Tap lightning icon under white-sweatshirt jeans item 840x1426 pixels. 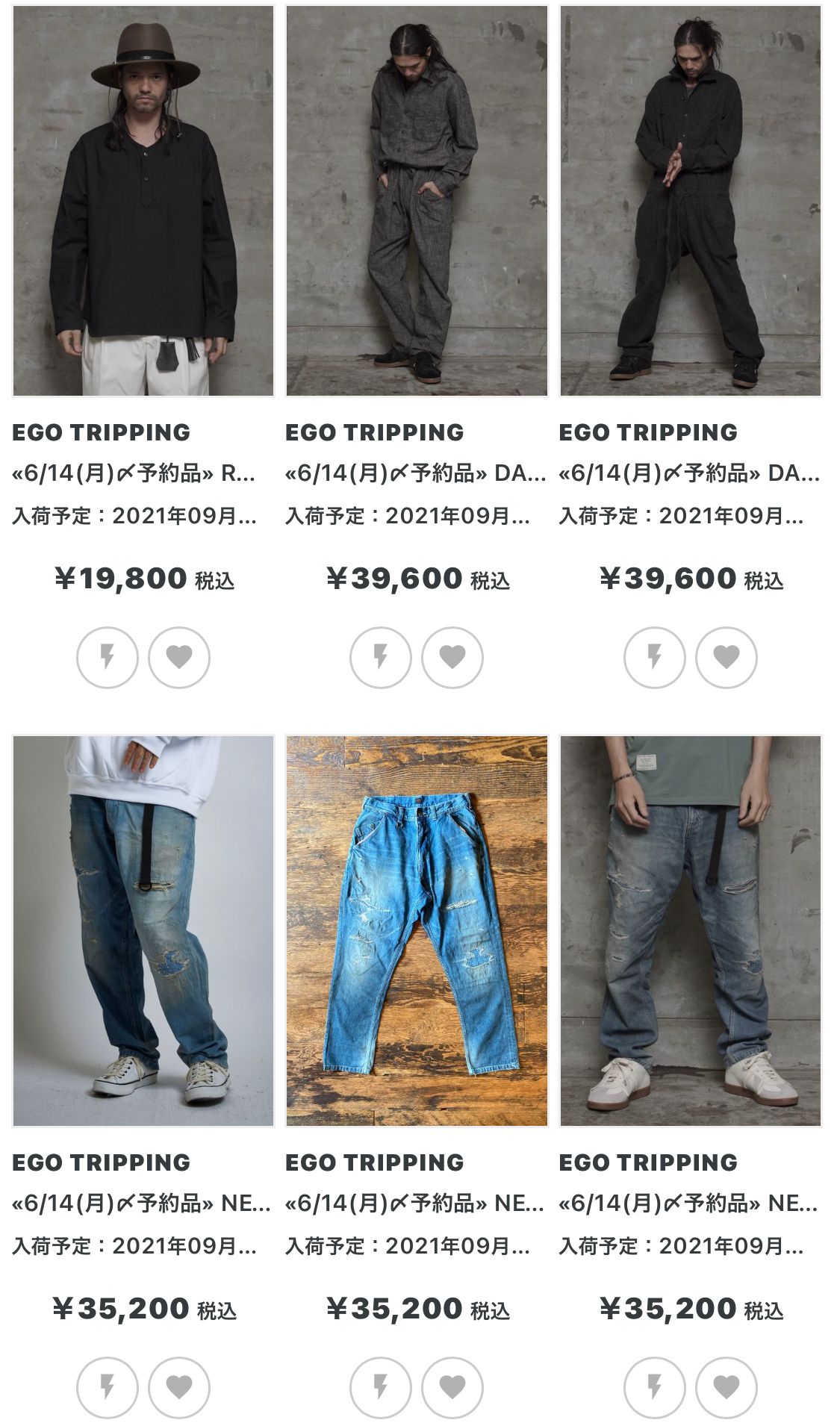tap(108, 1387)
